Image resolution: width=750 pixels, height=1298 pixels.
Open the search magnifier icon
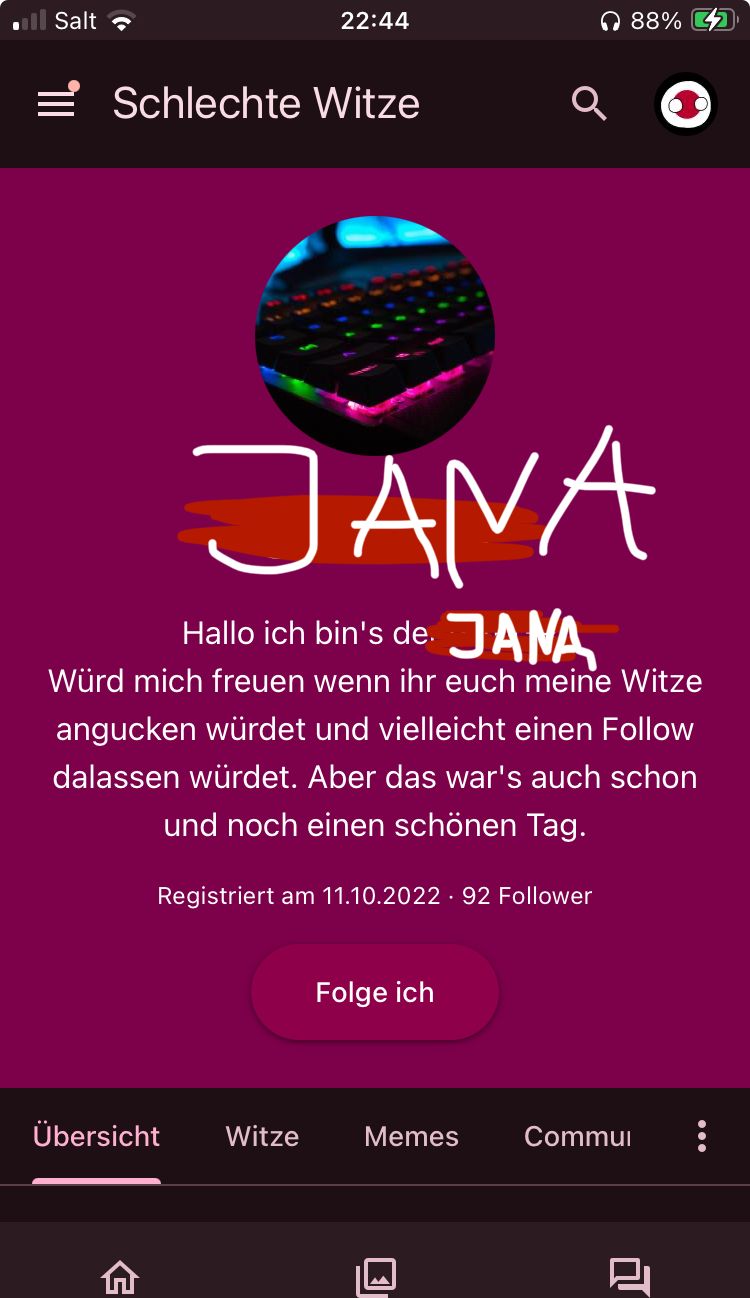click(x=589, y=104)
